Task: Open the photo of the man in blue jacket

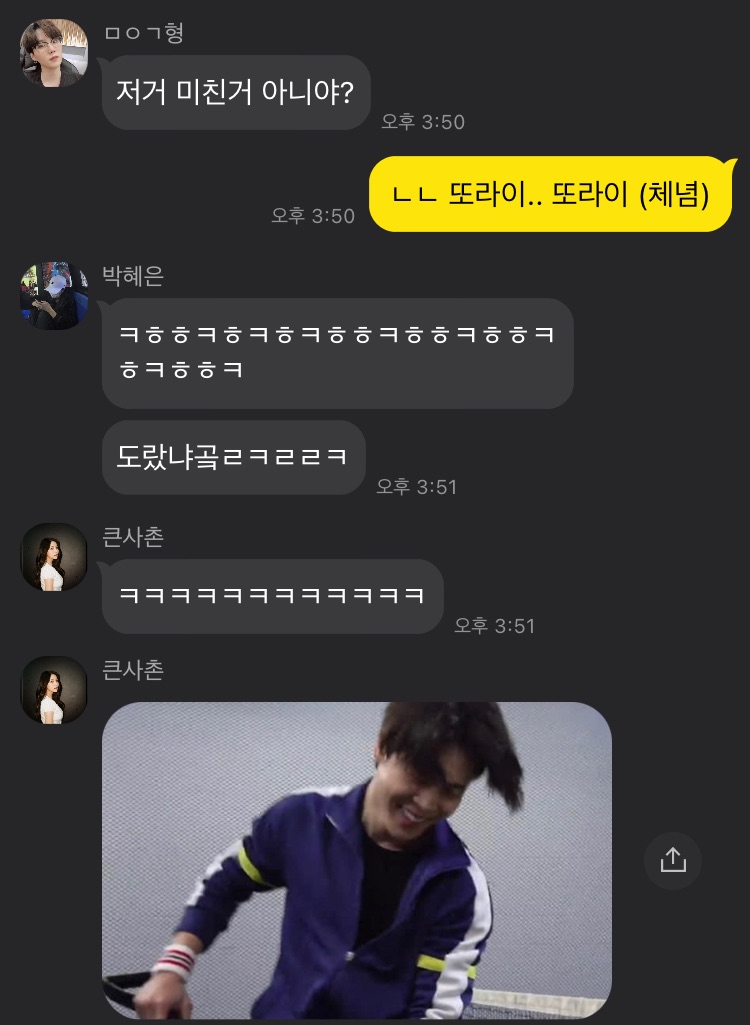Action: coord(356,860)
